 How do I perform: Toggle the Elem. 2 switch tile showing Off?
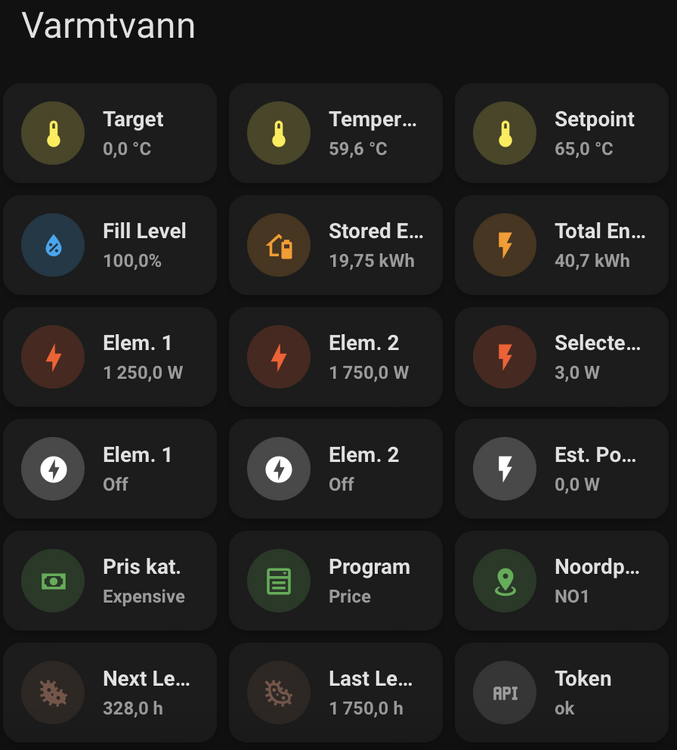(x=336, y=469)
